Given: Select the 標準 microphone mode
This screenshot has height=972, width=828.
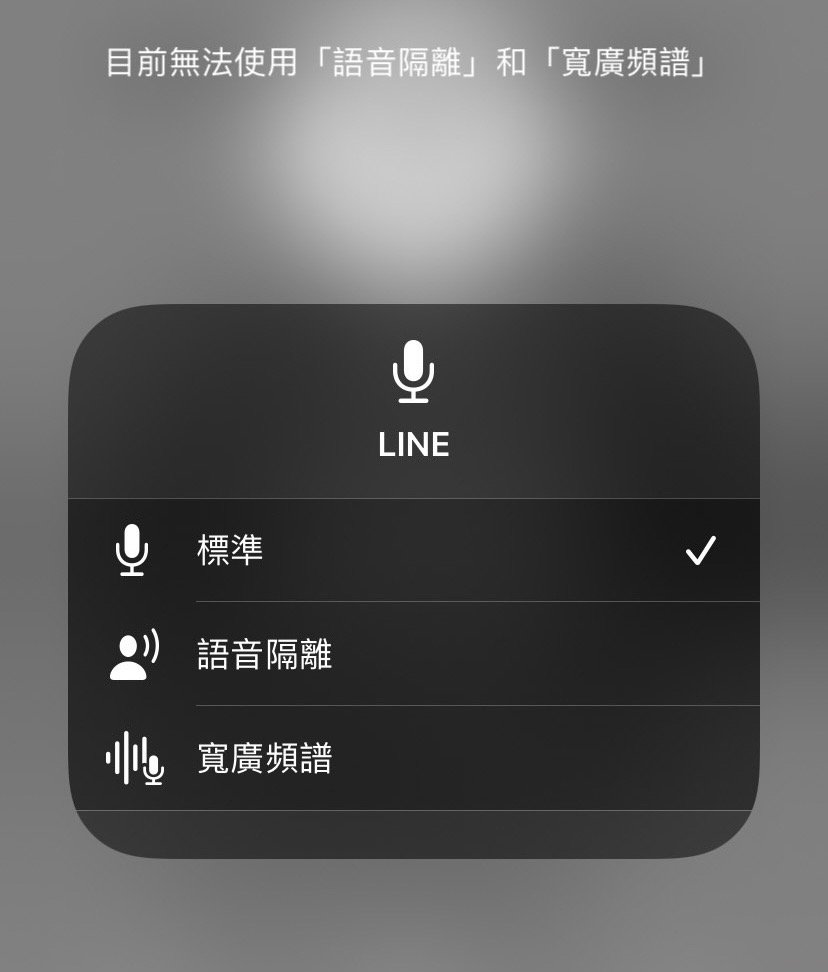Looking at the screenshot, I should (x=413, y=551).
